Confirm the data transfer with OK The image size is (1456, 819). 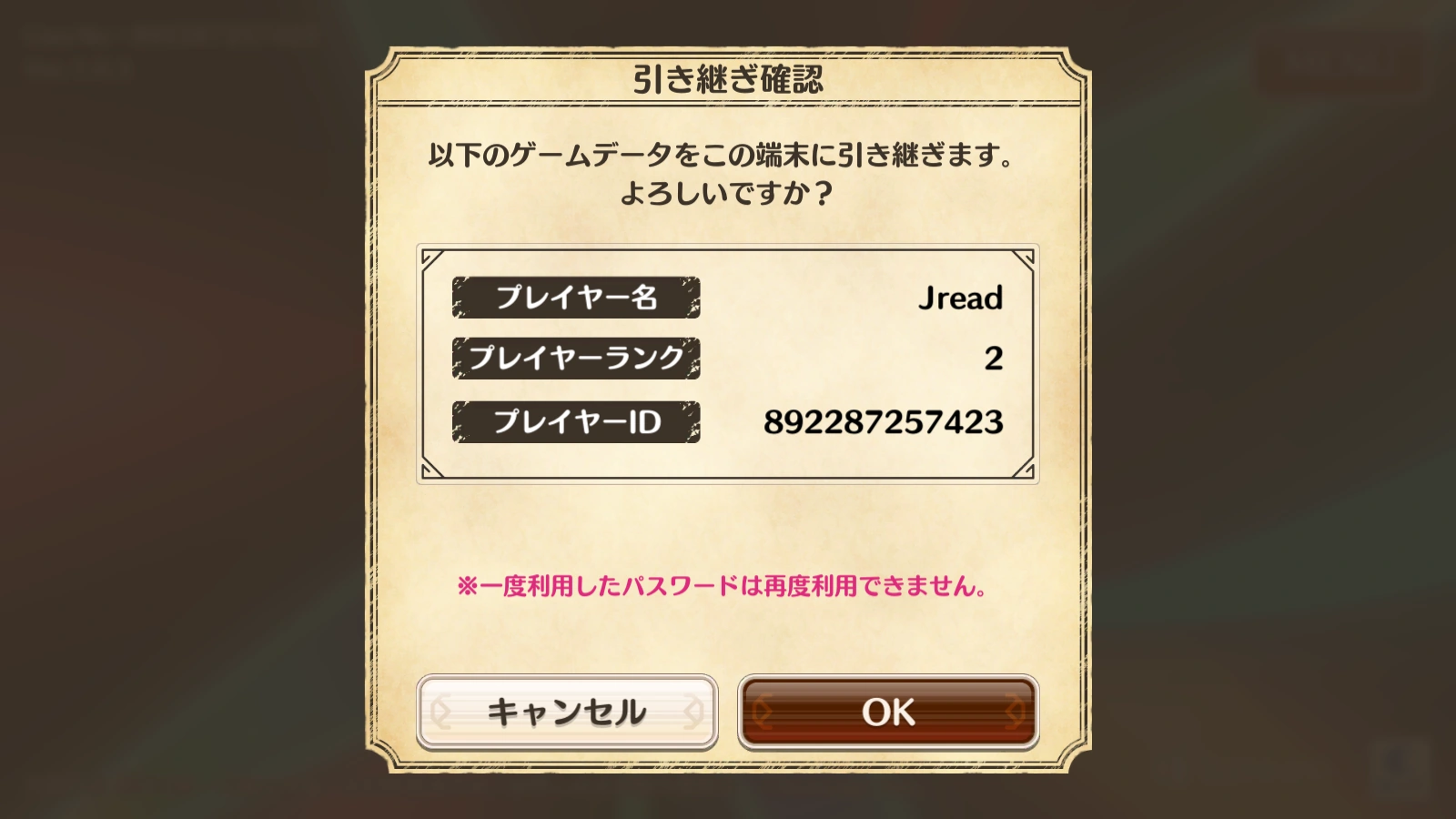tap(887, 712)
